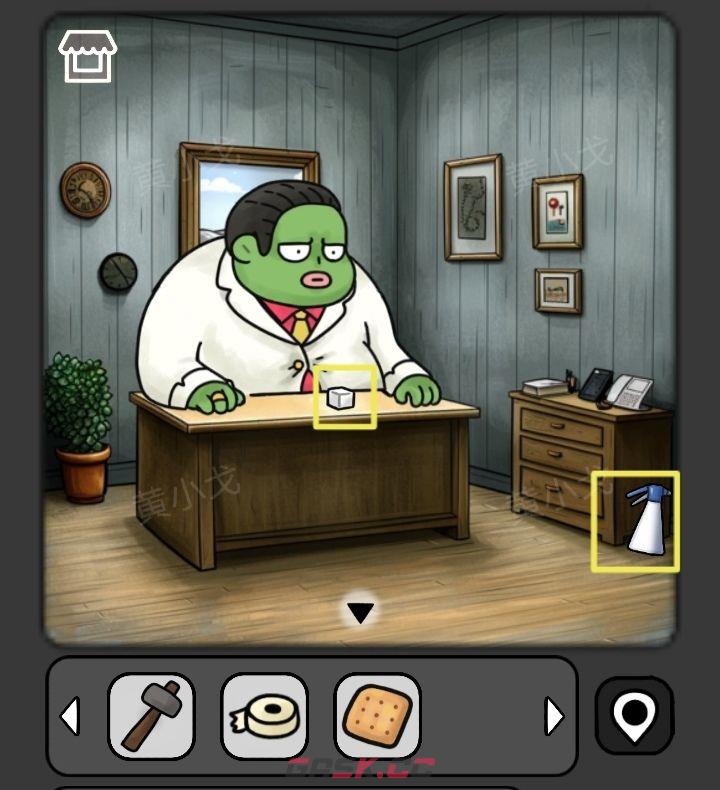Pick up the white cube on the desk

point(343,398)
